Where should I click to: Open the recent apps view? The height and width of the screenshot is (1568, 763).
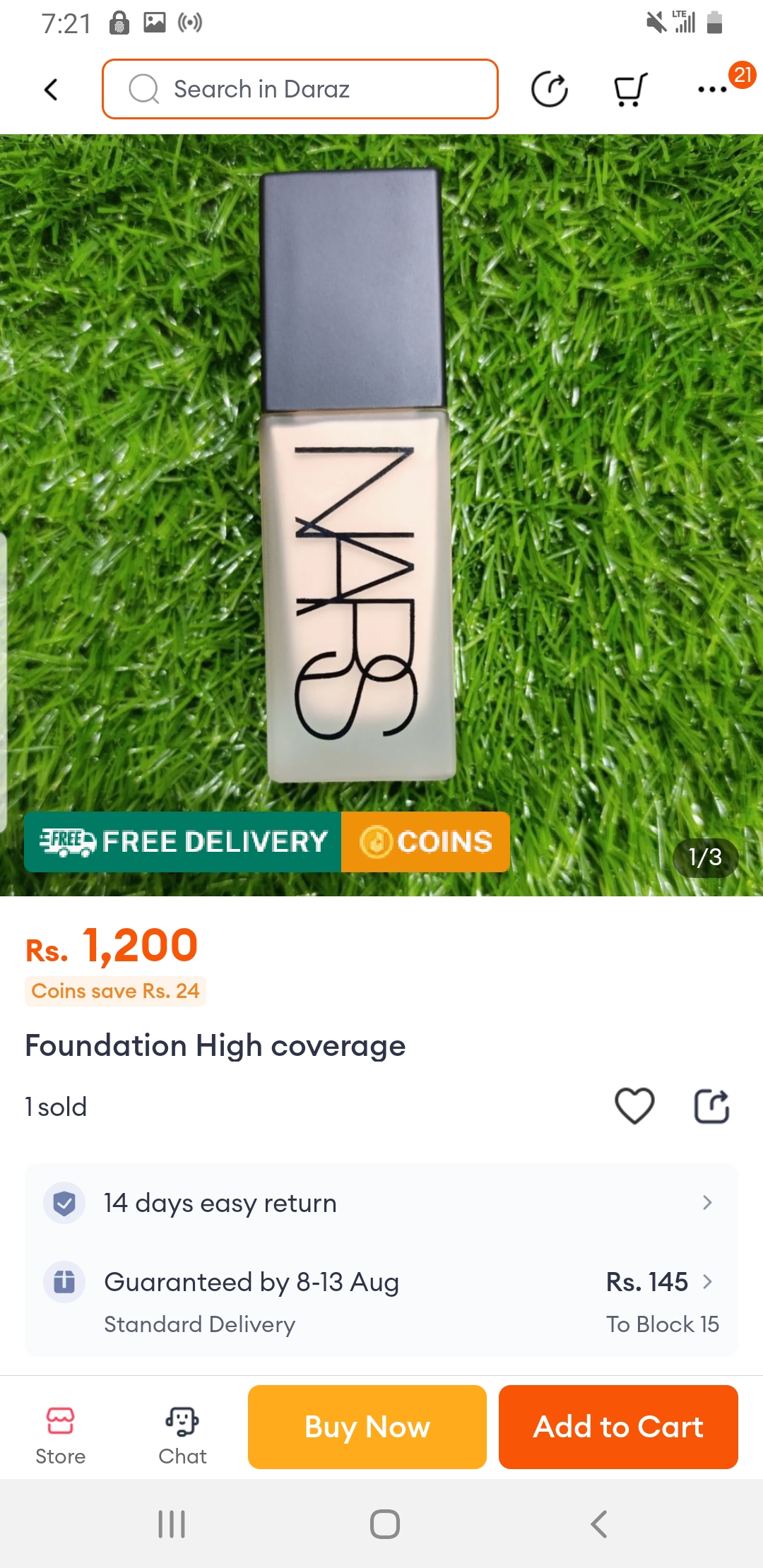pyautogui.click(x=172, y=1524)
